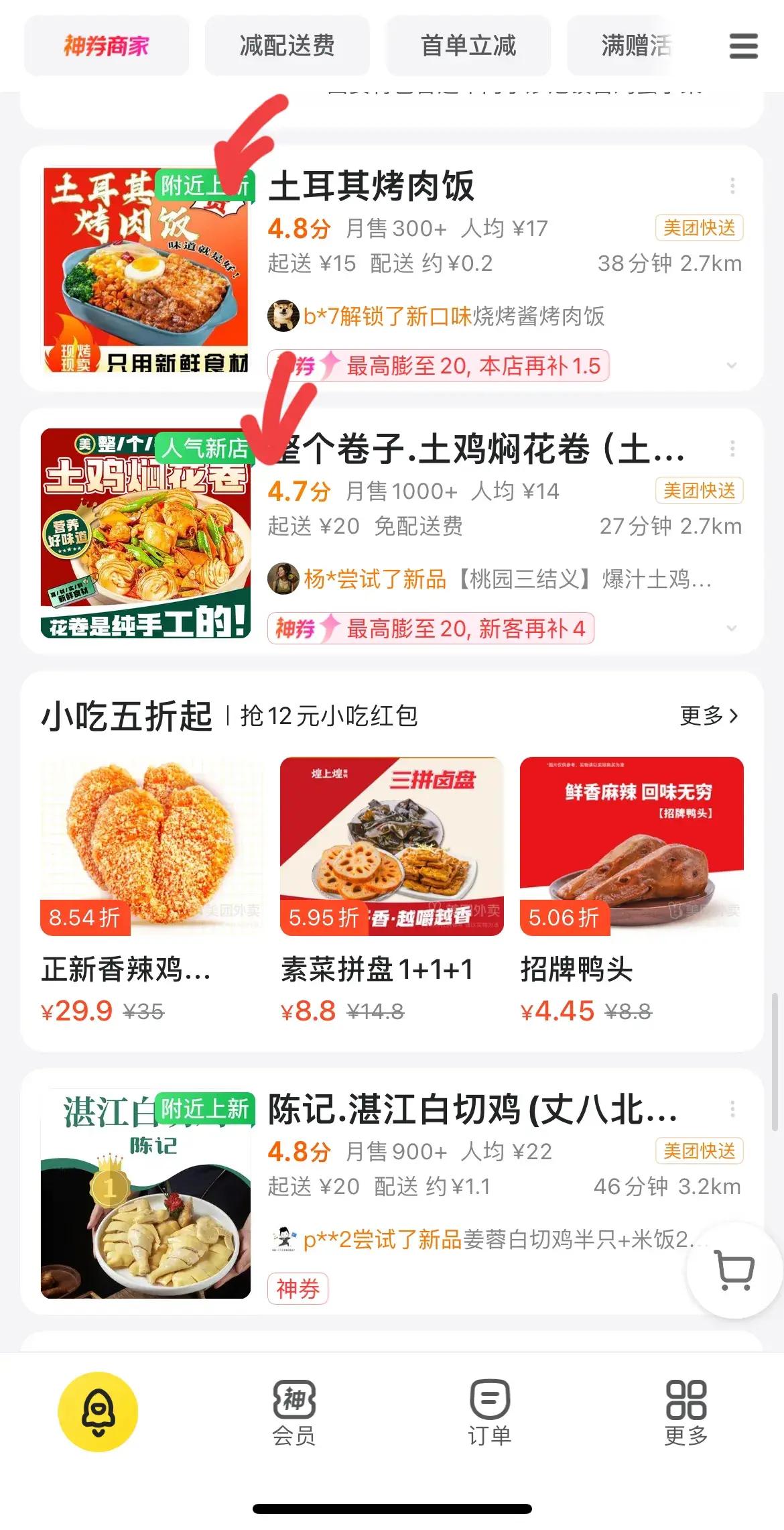The height and width of the screenshot is (1530, 784).
Task: Open the 整个卷子.土鸡焖花卷 store
Action: [476, 449]
